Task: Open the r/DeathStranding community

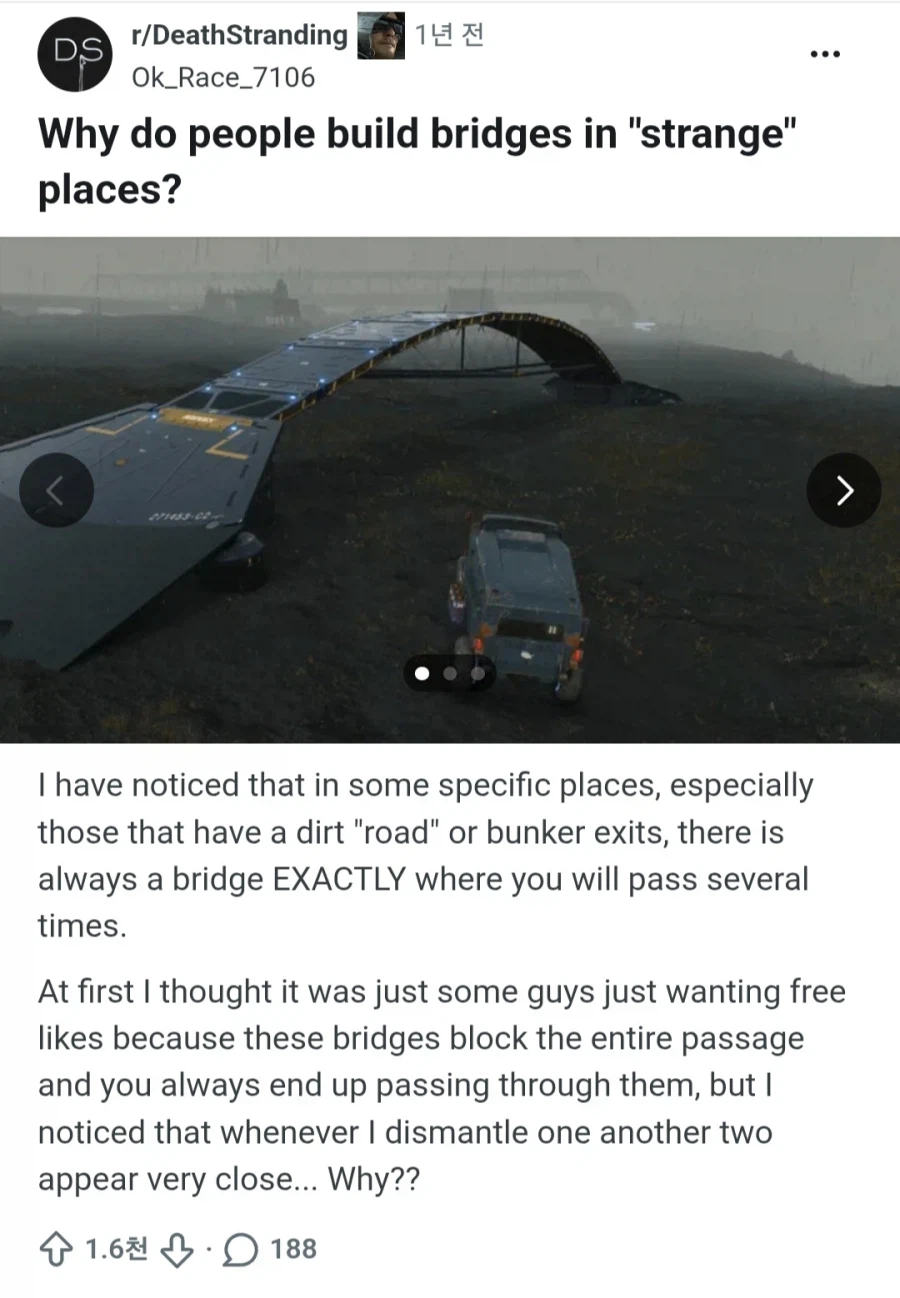Action: point(239,36)
